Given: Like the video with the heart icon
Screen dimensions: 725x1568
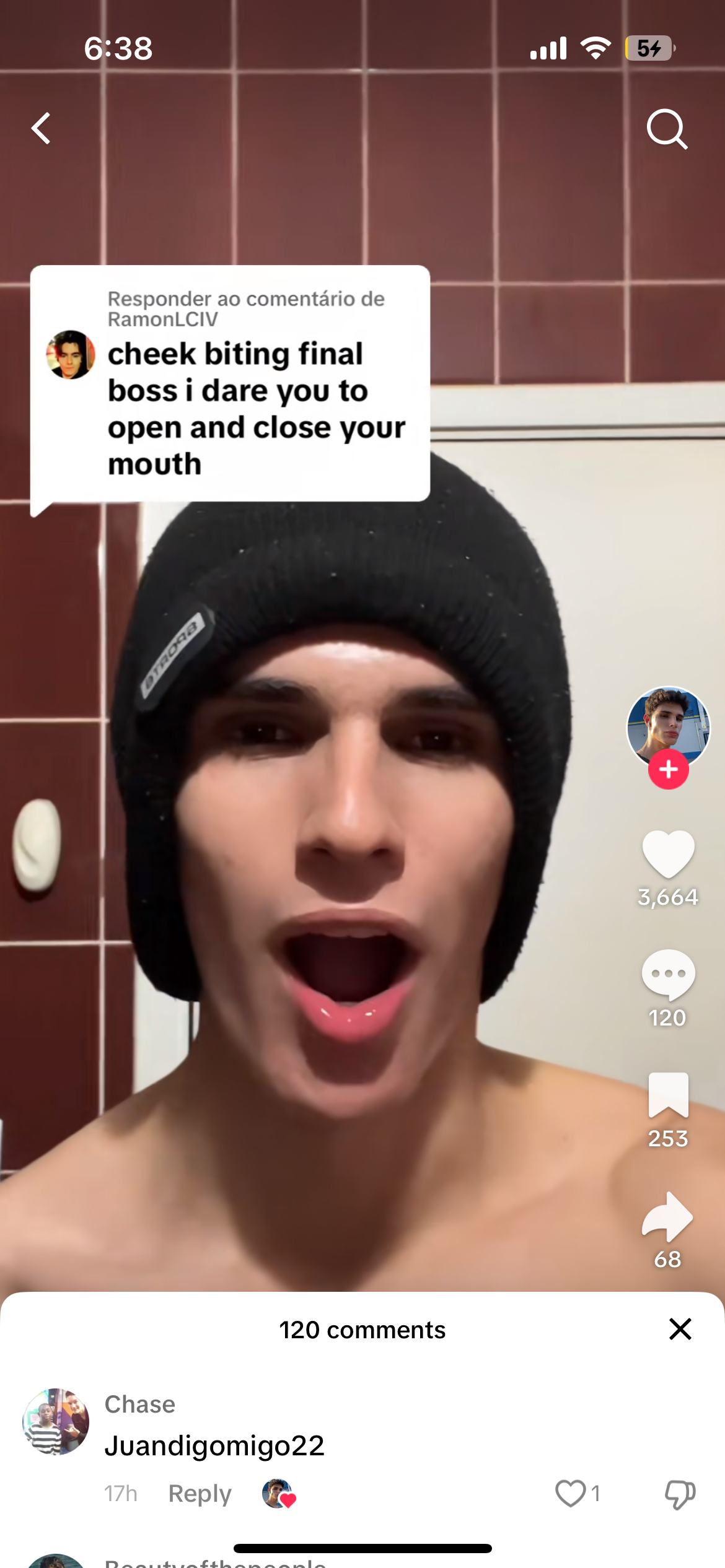Looking at the screenshot, I should click(x=668, y=854).
